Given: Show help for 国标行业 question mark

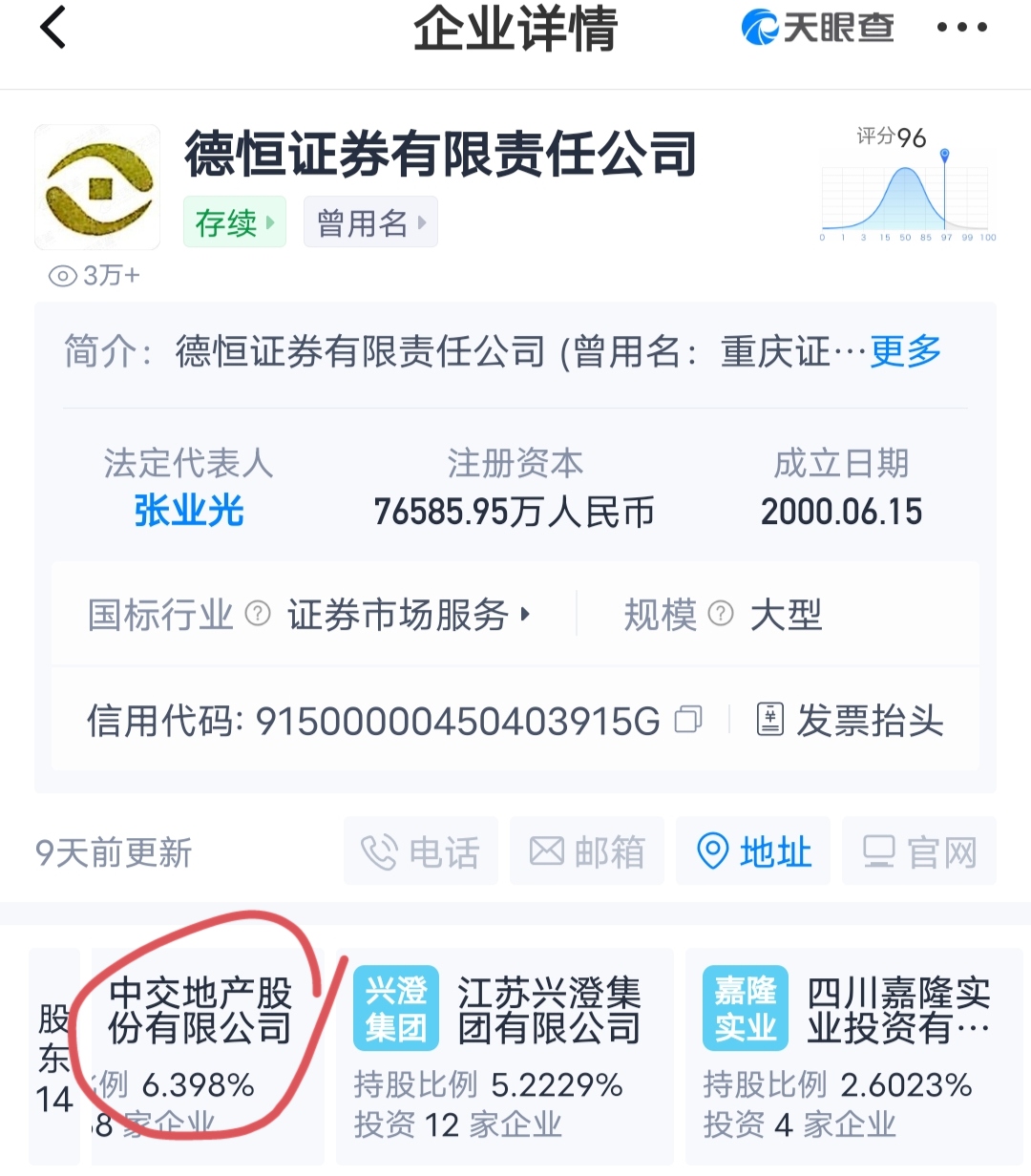Looking at the screenshot, I should (258, 614).
